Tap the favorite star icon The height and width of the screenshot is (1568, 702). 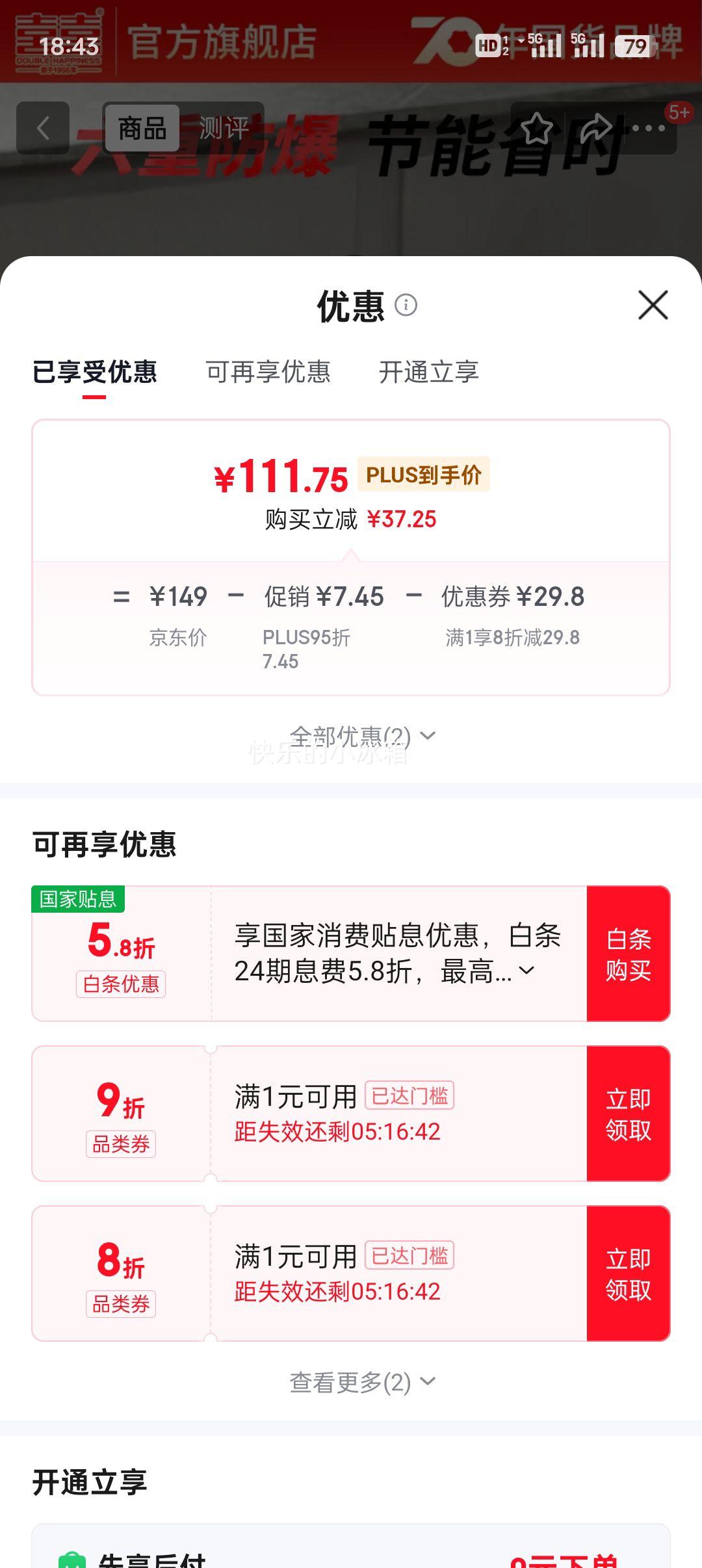click(x=536, y=129)
